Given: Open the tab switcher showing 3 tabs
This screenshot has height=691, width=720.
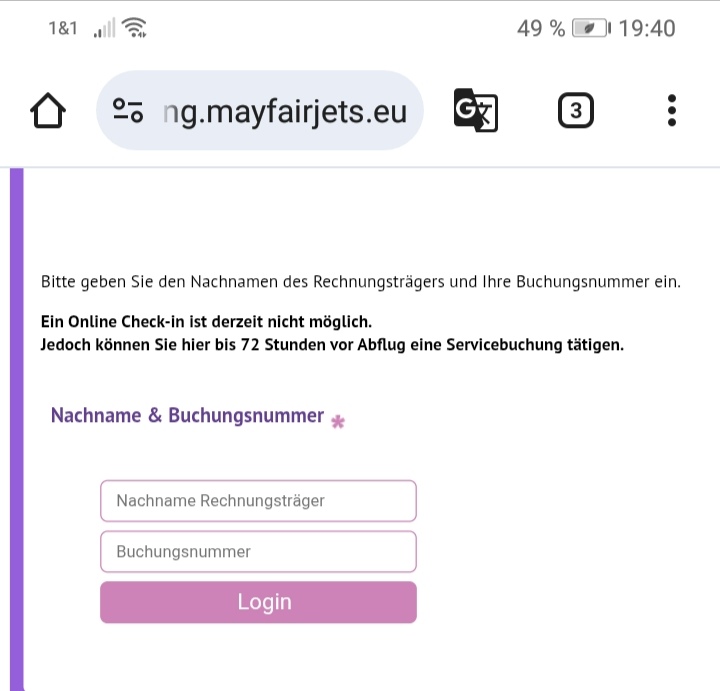Looking at the screenshot, I should tap(575, 111).
